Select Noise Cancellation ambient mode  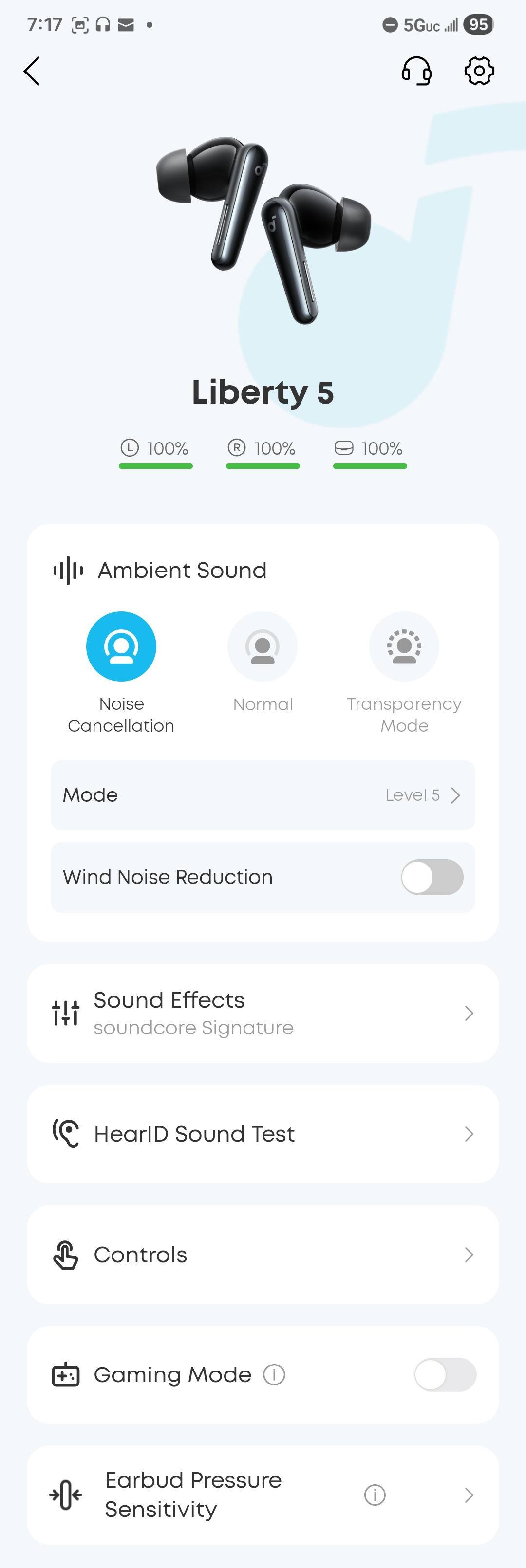coord(121,646)
